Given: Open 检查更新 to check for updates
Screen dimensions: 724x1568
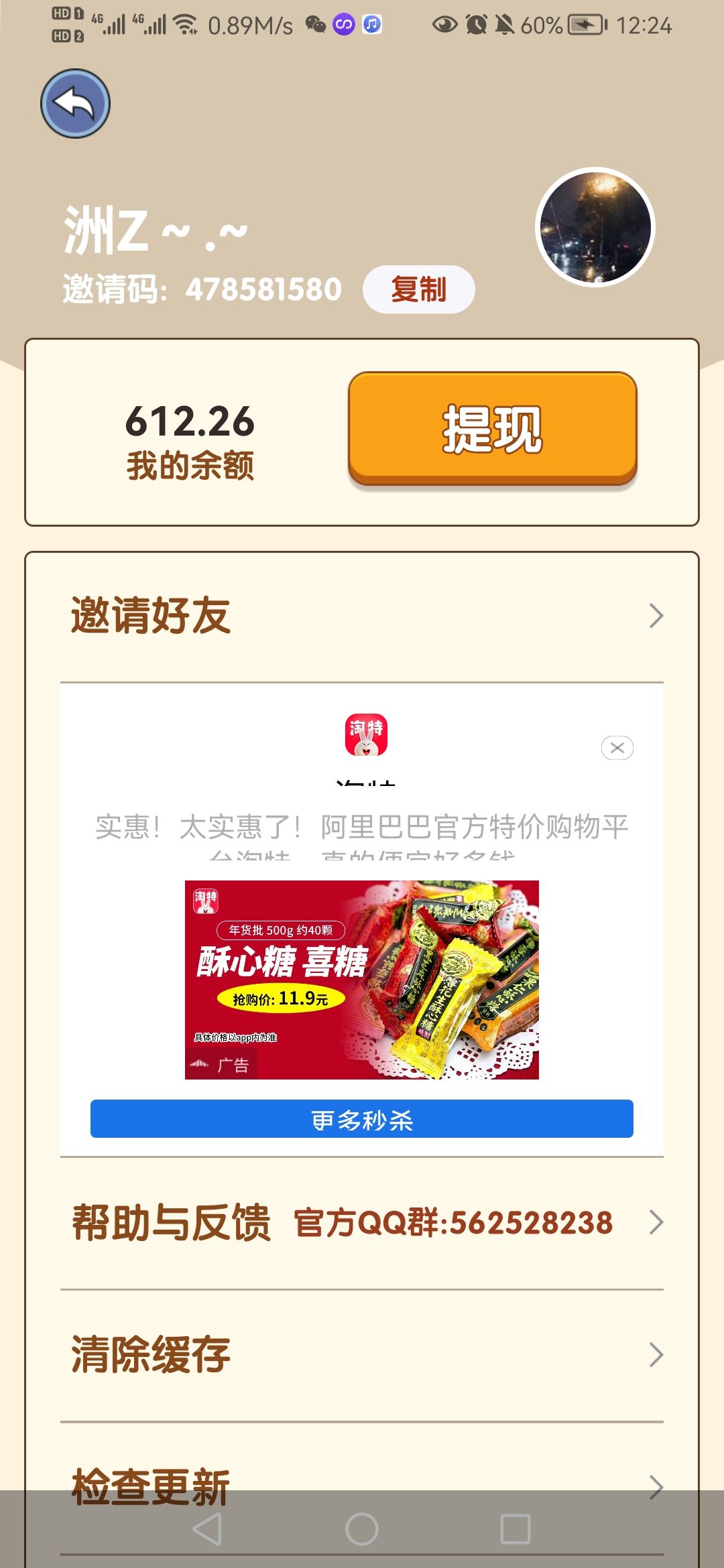Looking at the screenshot, I should [362, 1474].
